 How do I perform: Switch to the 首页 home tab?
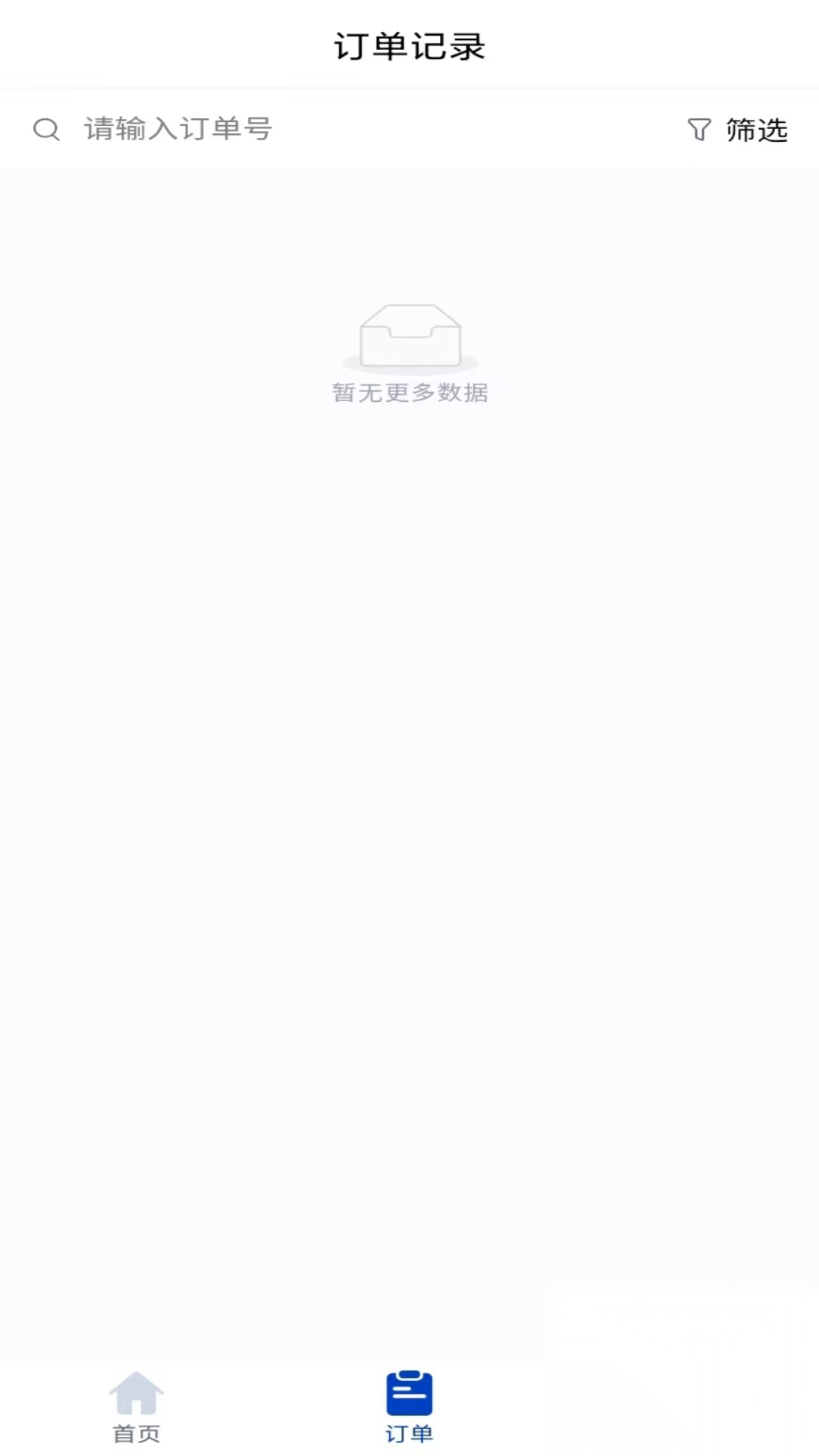click(x=136, y=1407)
